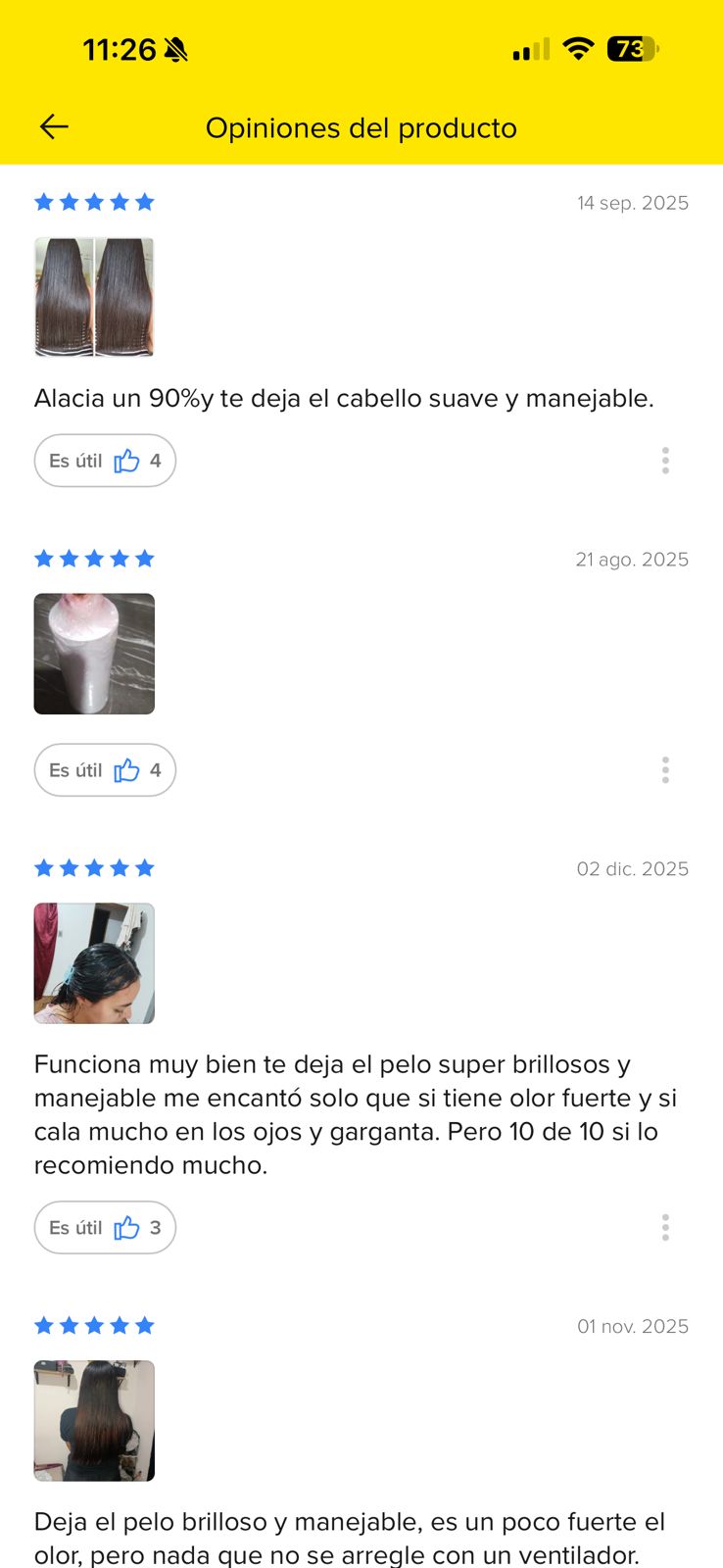Go back using the arrow icon
Image resolution: width=723 pixels, height=1568 pixels.
54,126
